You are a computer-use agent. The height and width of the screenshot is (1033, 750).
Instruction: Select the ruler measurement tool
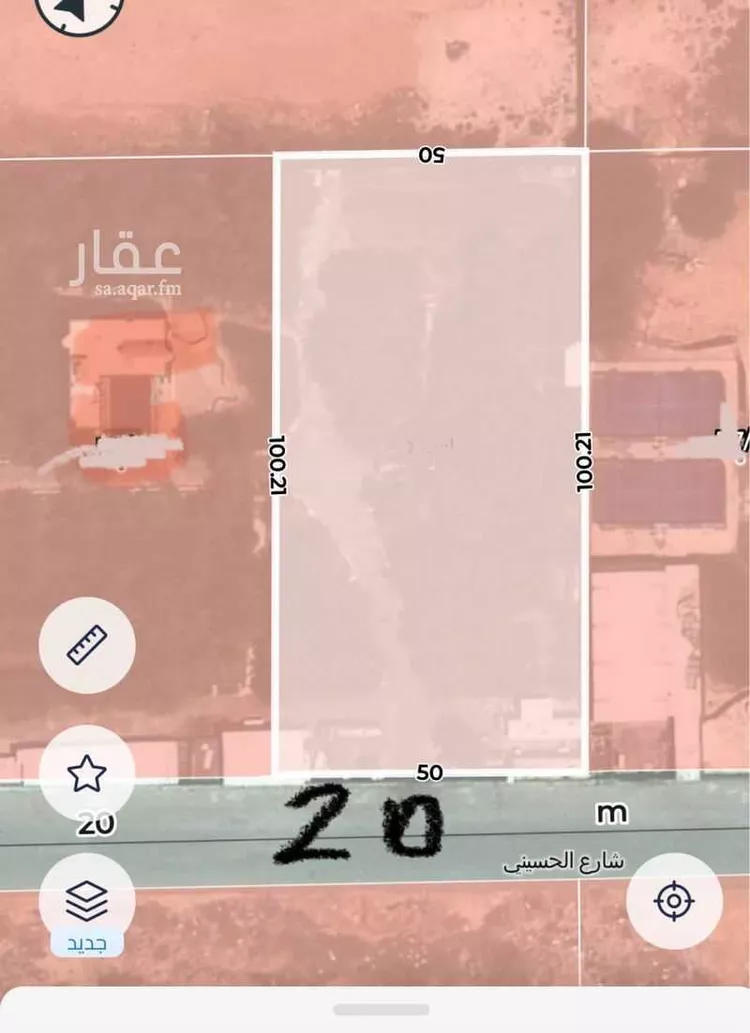pyautogui.click(x=87, y=645)
